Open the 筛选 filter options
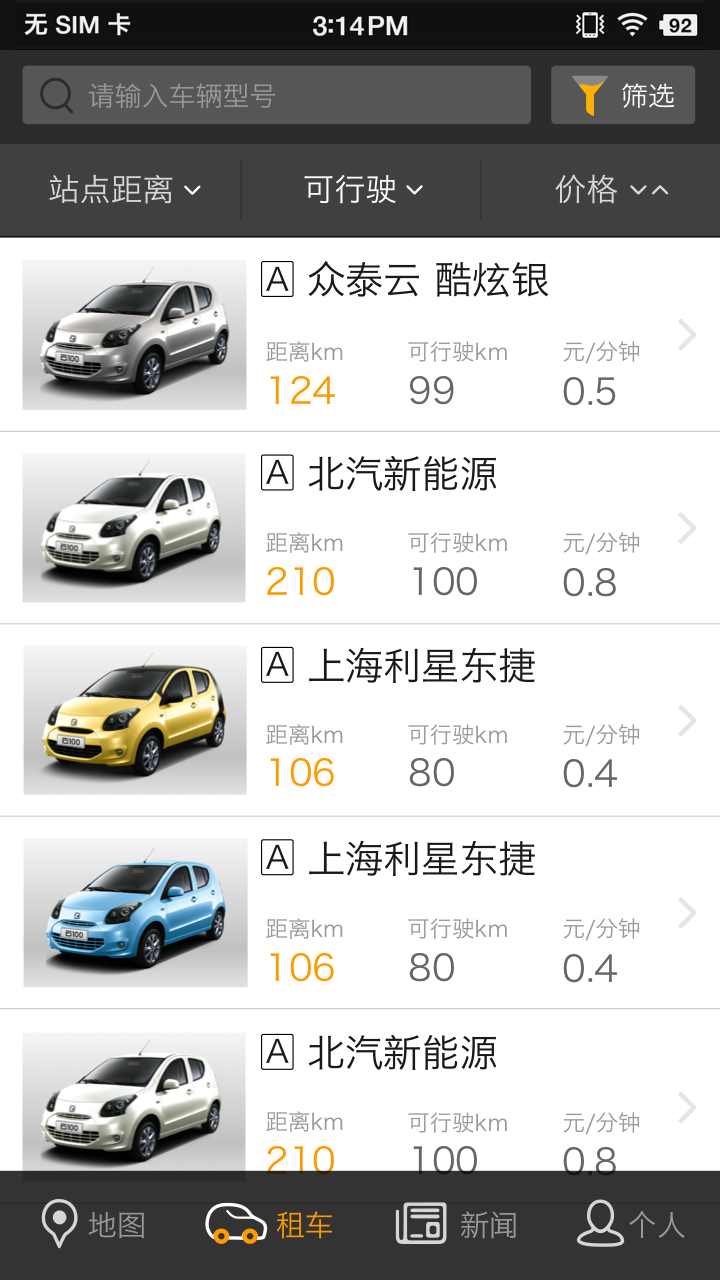The height and width of the screenshot is (1280, 720). pos(623,96)
